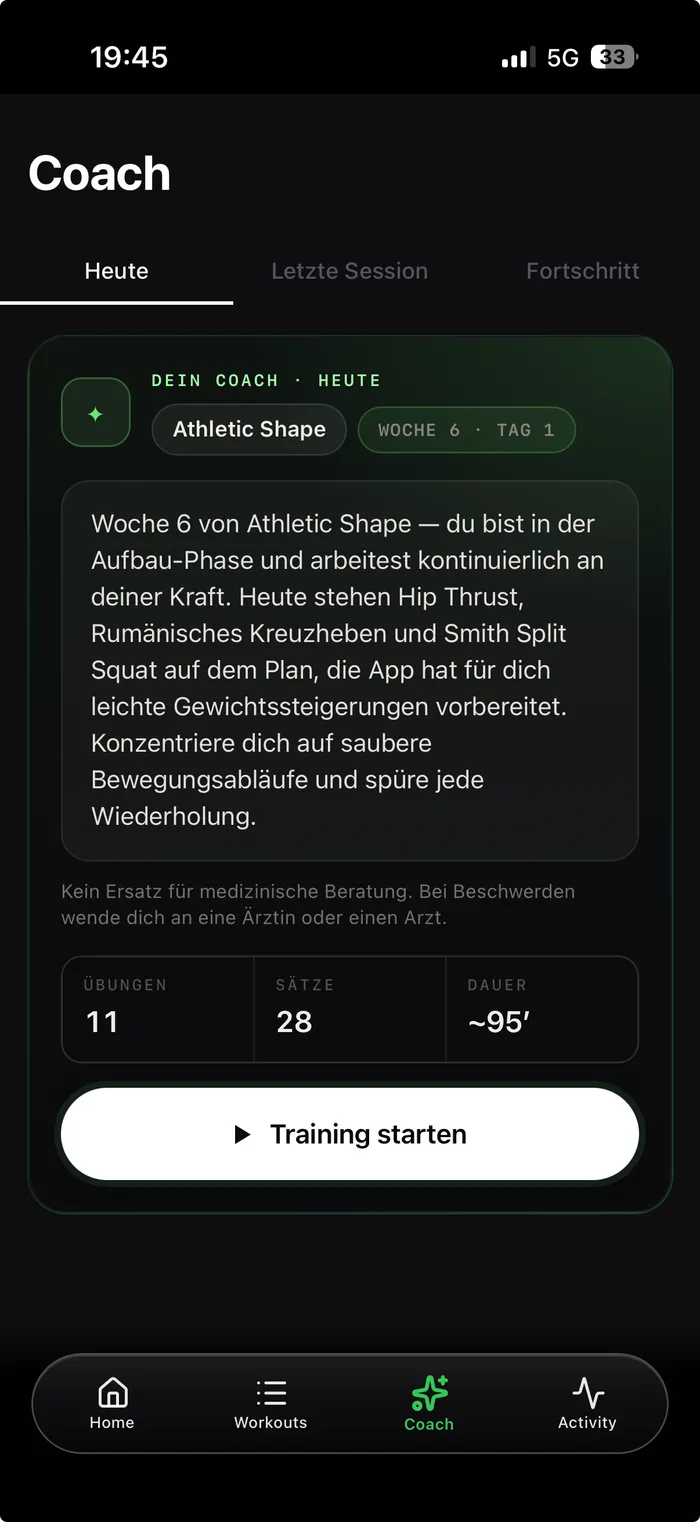The image size is (700, 1522).
Task: Tap Coach in the bottom navigation
Action: point(429,1404)
